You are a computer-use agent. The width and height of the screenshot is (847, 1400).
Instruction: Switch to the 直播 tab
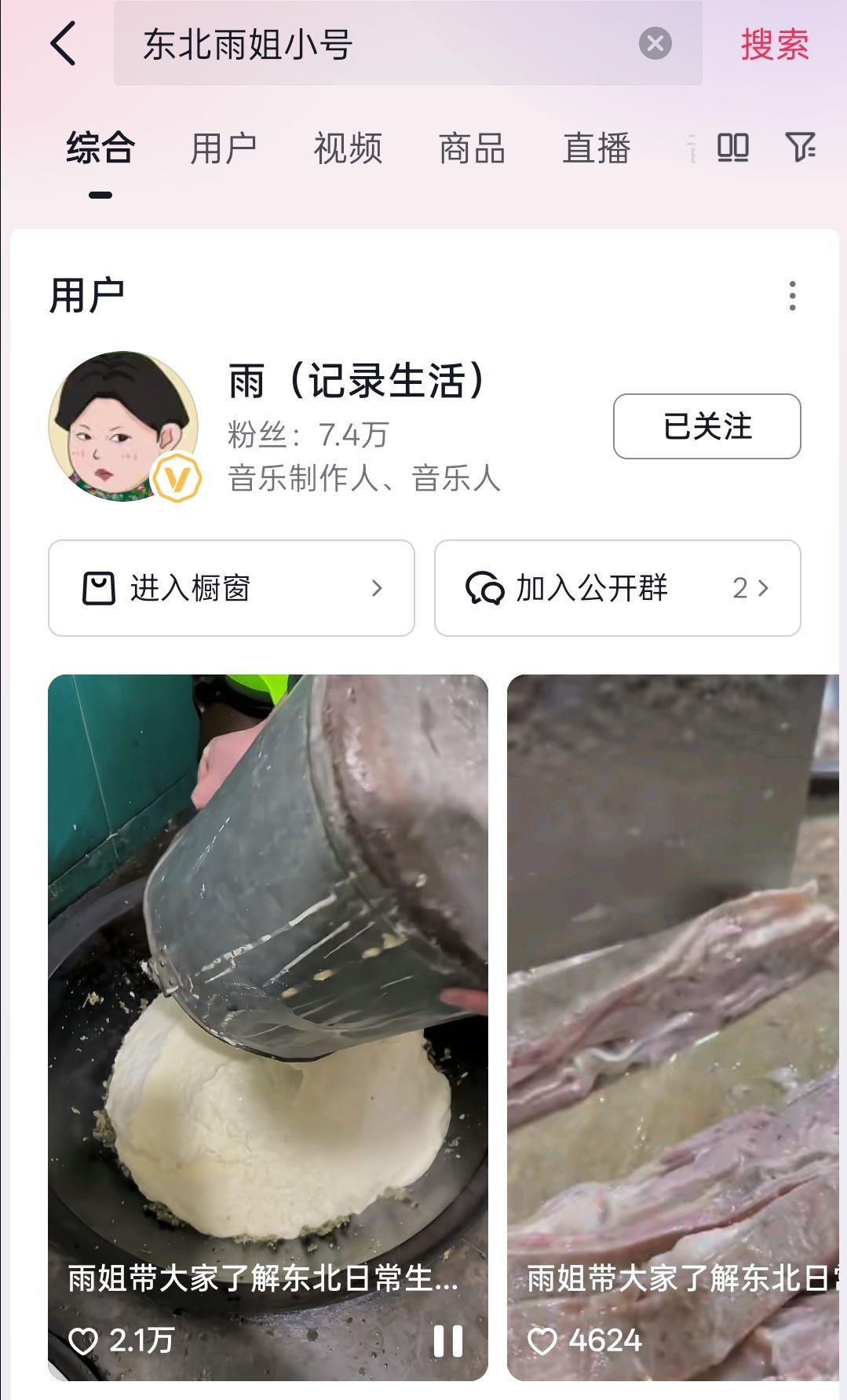tap(596, 148)
